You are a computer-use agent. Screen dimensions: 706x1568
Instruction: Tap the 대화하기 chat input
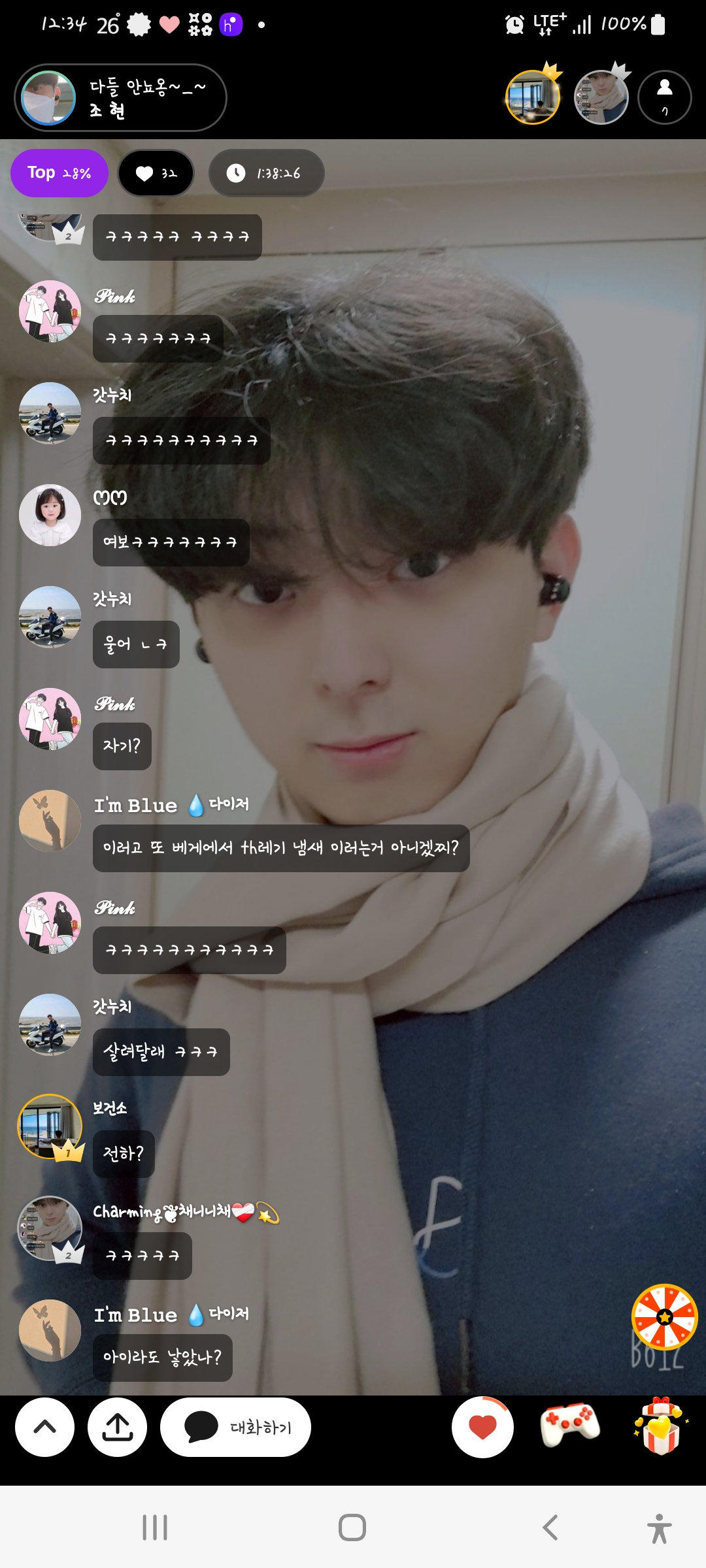235,1427
